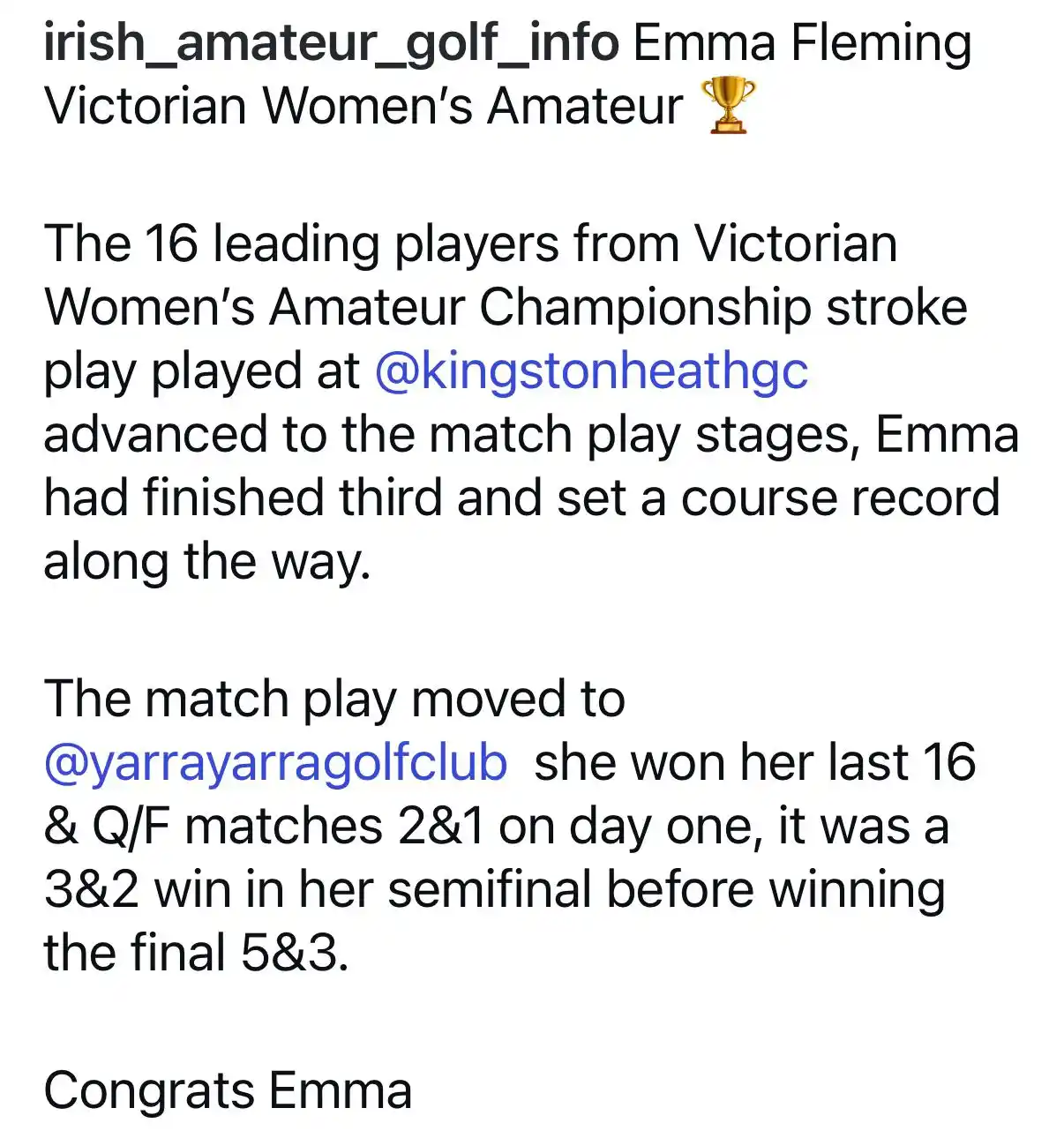Open the @kingstonheathgc mention

click(591, 371)
